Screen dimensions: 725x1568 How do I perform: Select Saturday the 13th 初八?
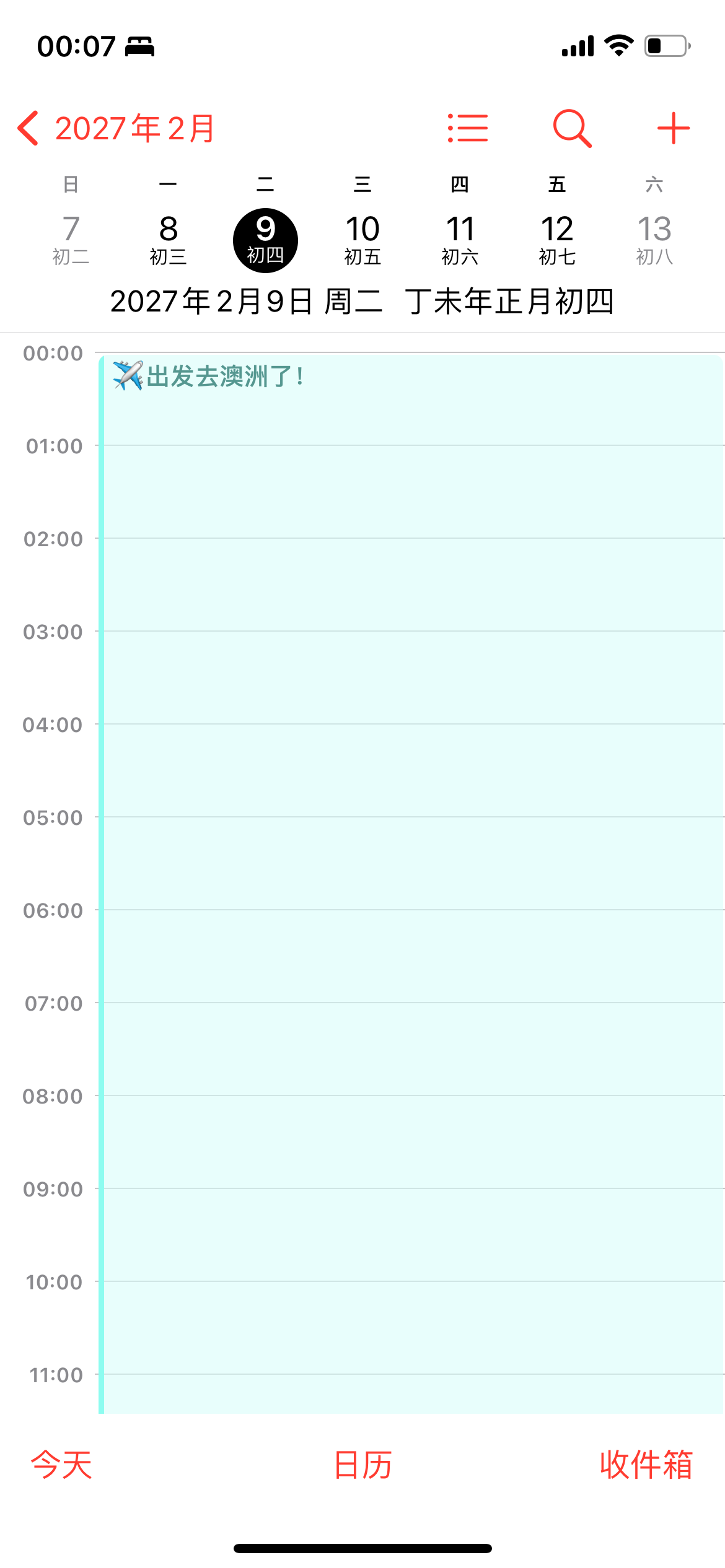point(654,240)
